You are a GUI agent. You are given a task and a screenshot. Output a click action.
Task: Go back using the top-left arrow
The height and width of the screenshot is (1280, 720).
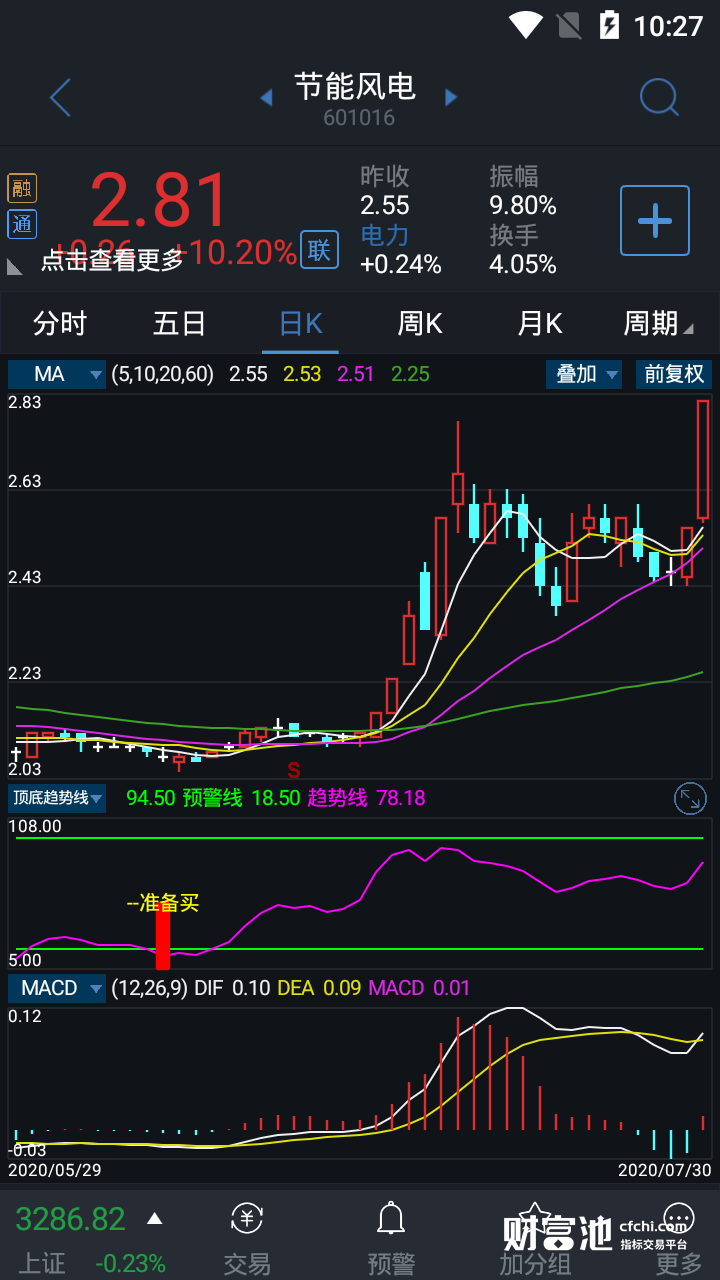pos(60,98)
